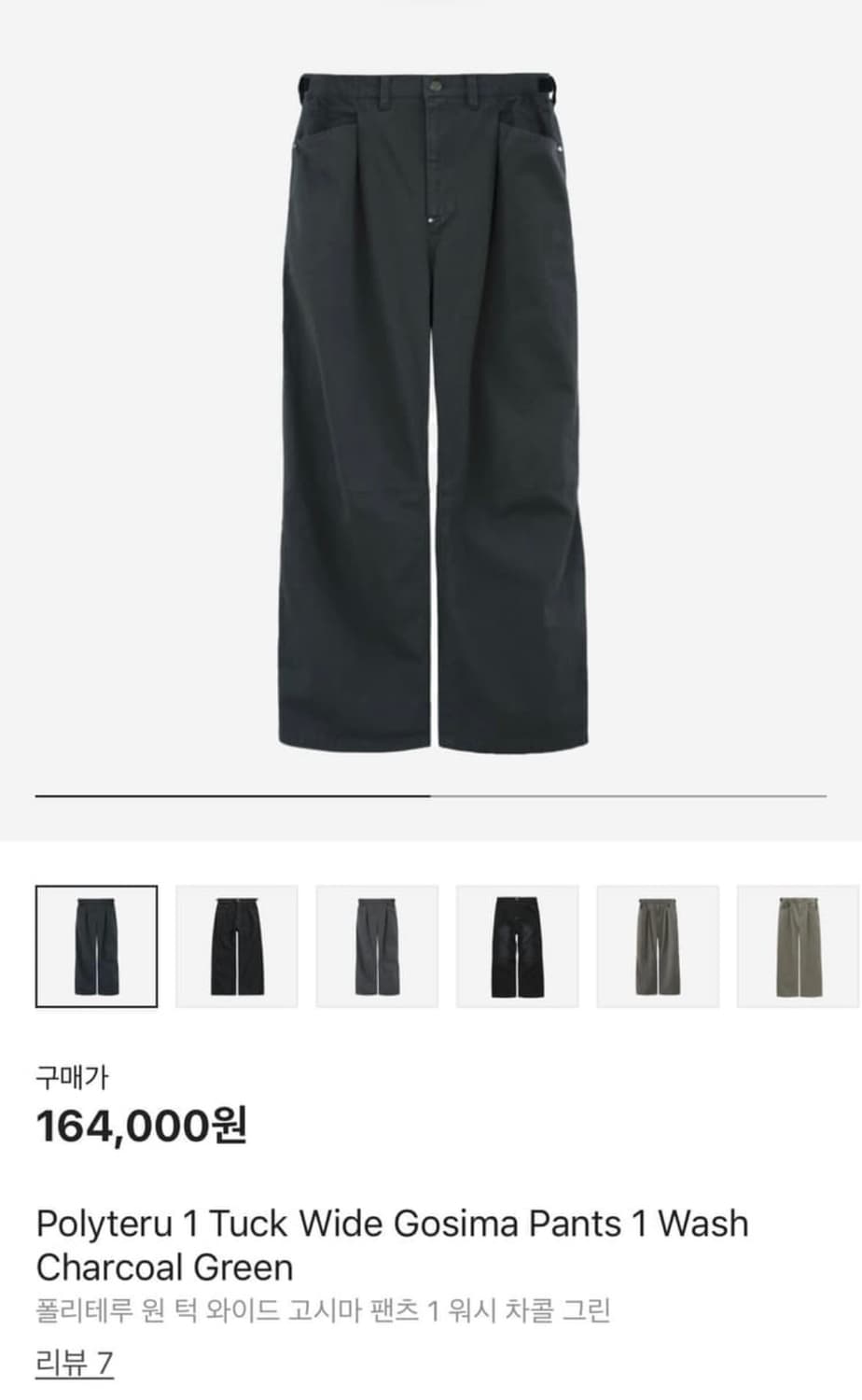
Task: View the faded washed black pants variant
Action: point(517,946)
